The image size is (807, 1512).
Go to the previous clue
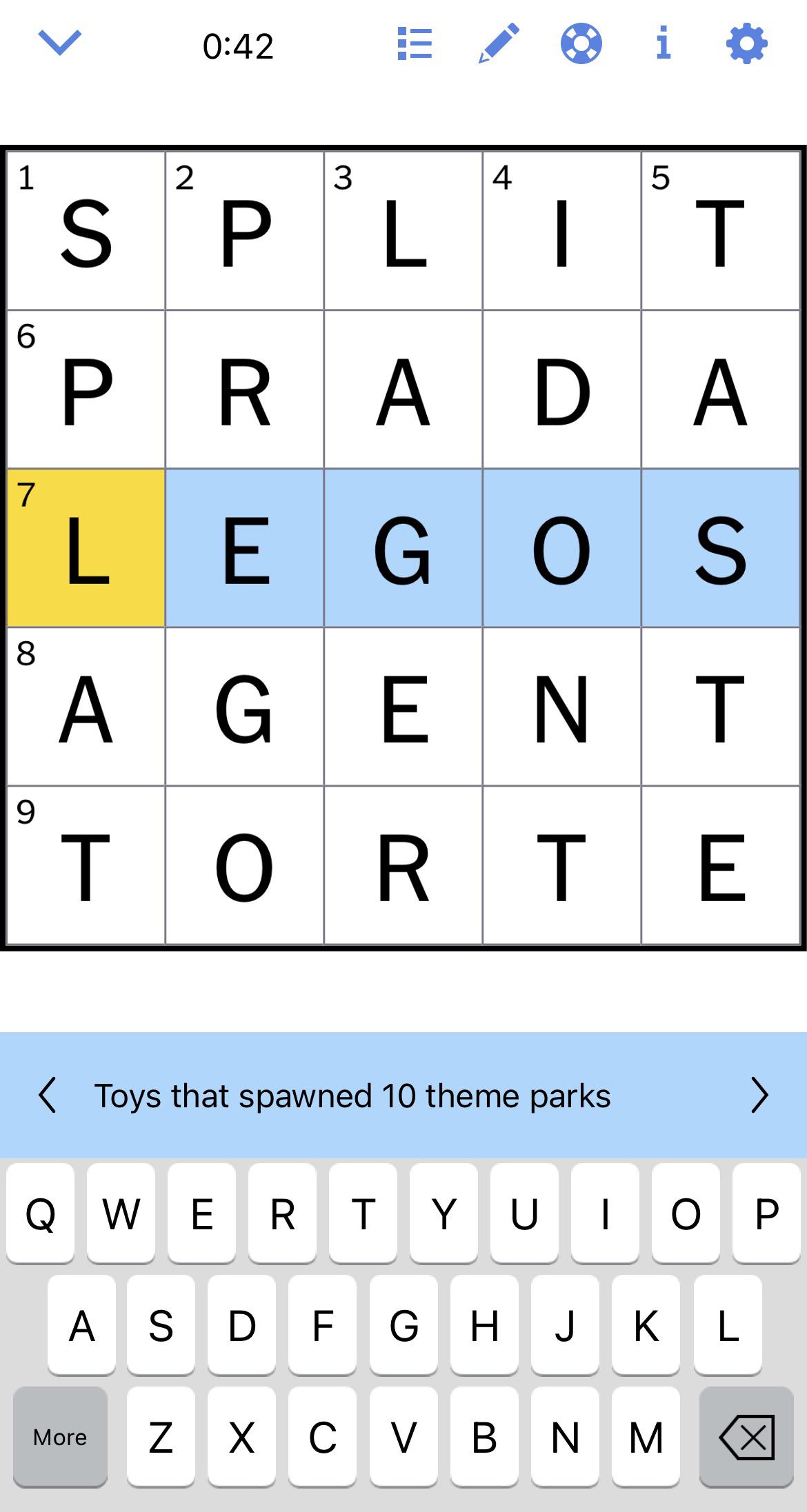[x=48, y=1095]
